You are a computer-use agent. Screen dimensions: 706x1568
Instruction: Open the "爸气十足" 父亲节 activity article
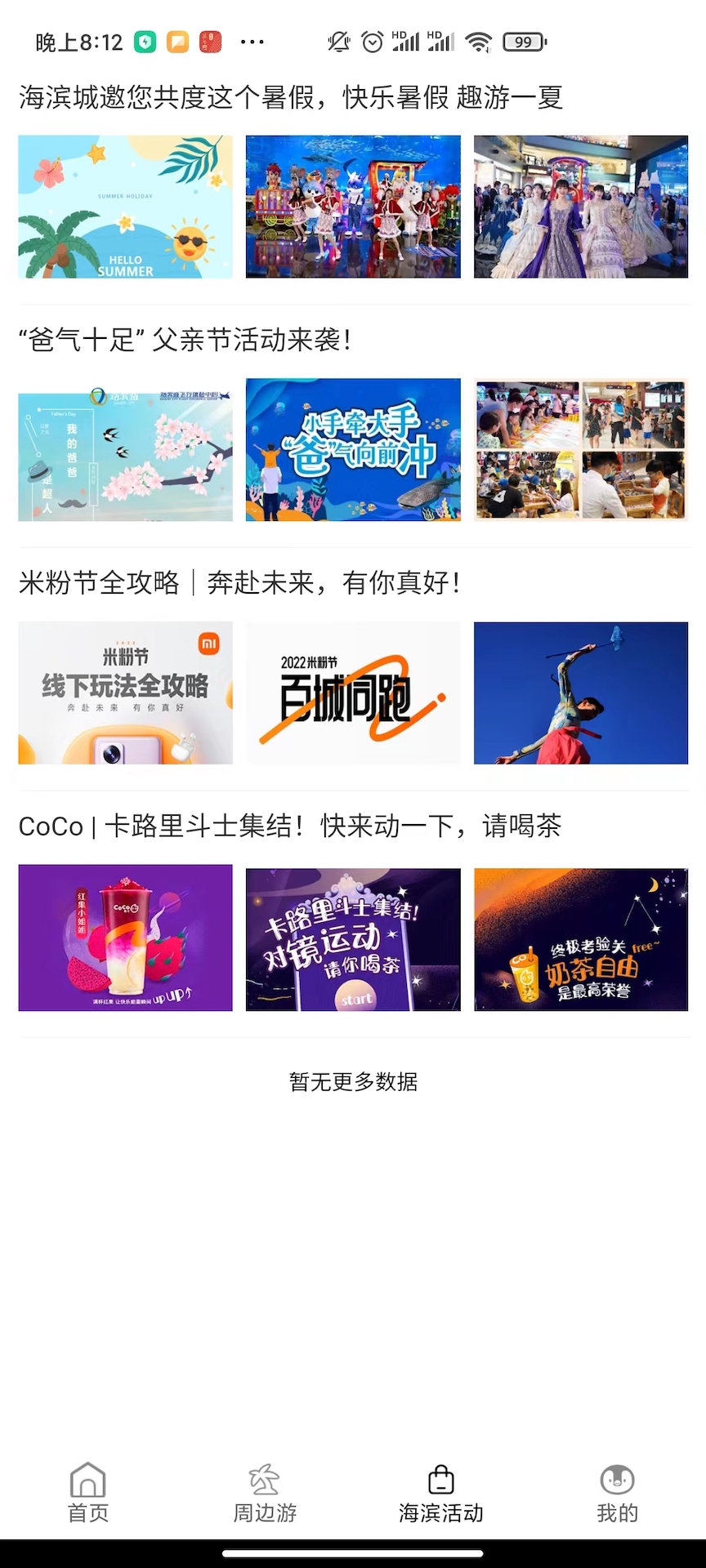click(185, 340)
